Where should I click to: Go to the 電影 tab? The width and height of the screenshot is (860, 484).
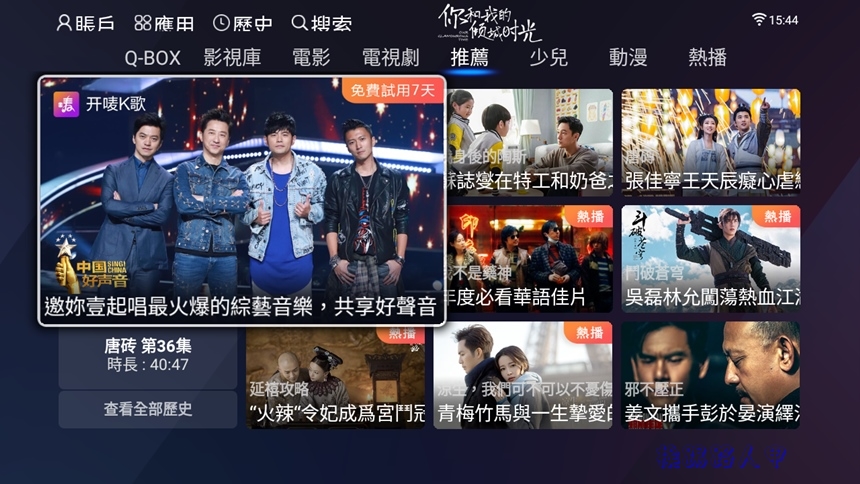(x=311, y=57)
